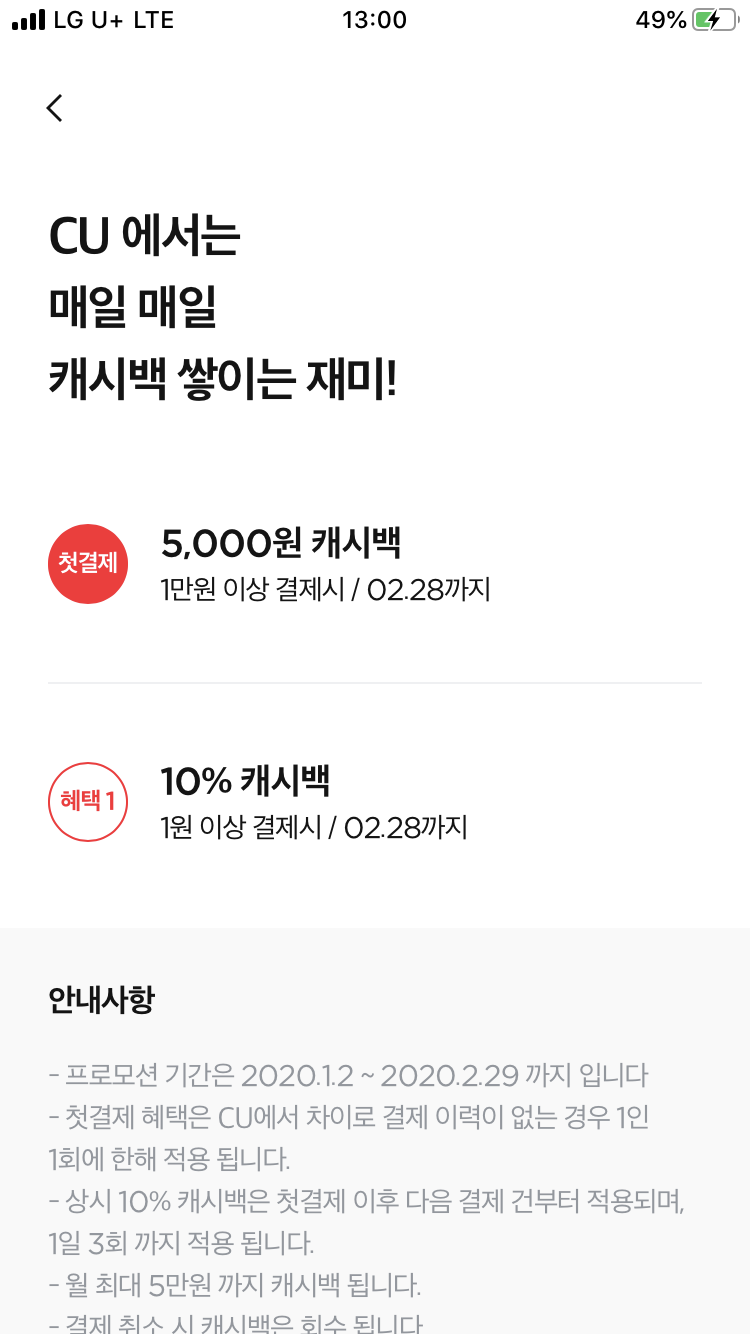Go back using the top arrow
Image resolution: width=750 pixels, height=1334 pixels.
pos(55,108)
